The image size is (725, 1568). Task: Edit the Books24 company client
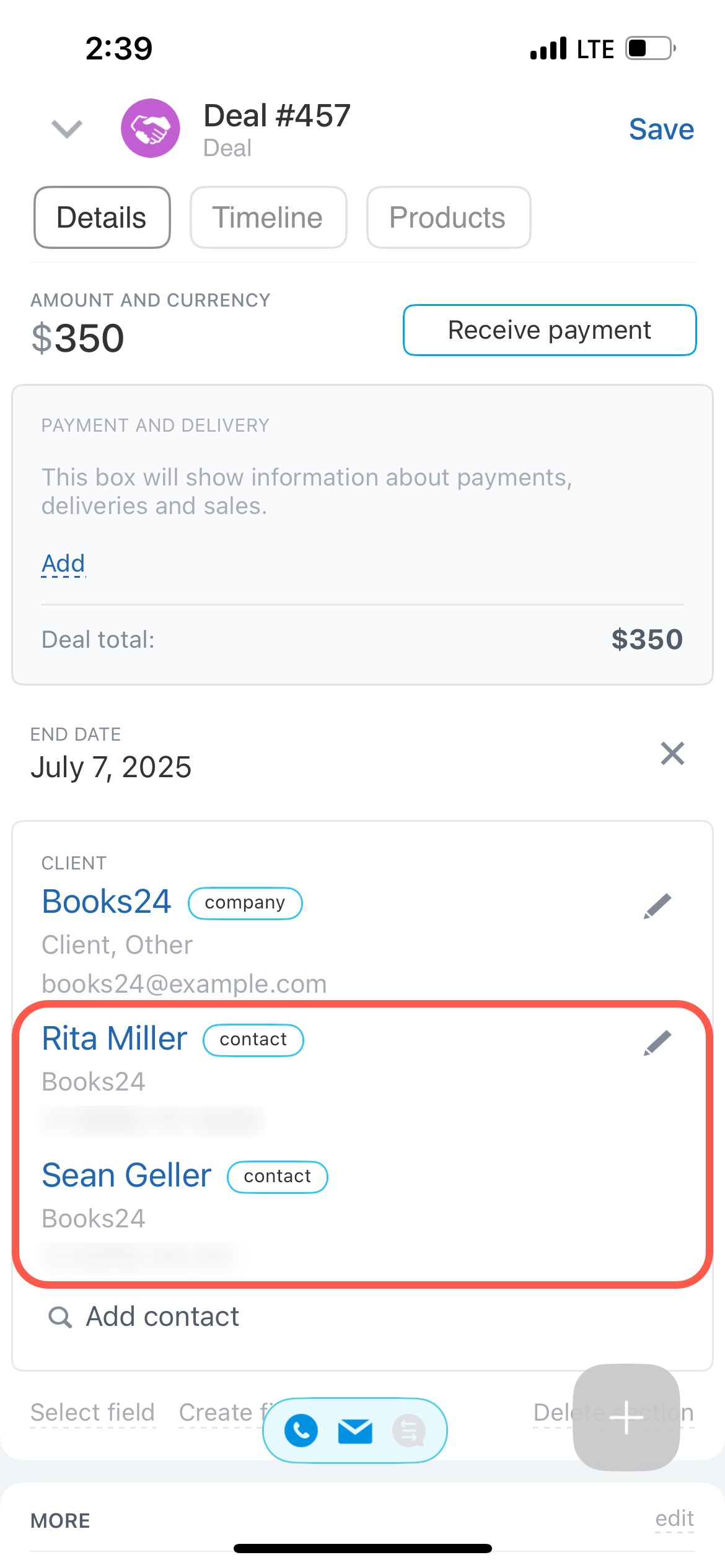[x=657, y=905]
